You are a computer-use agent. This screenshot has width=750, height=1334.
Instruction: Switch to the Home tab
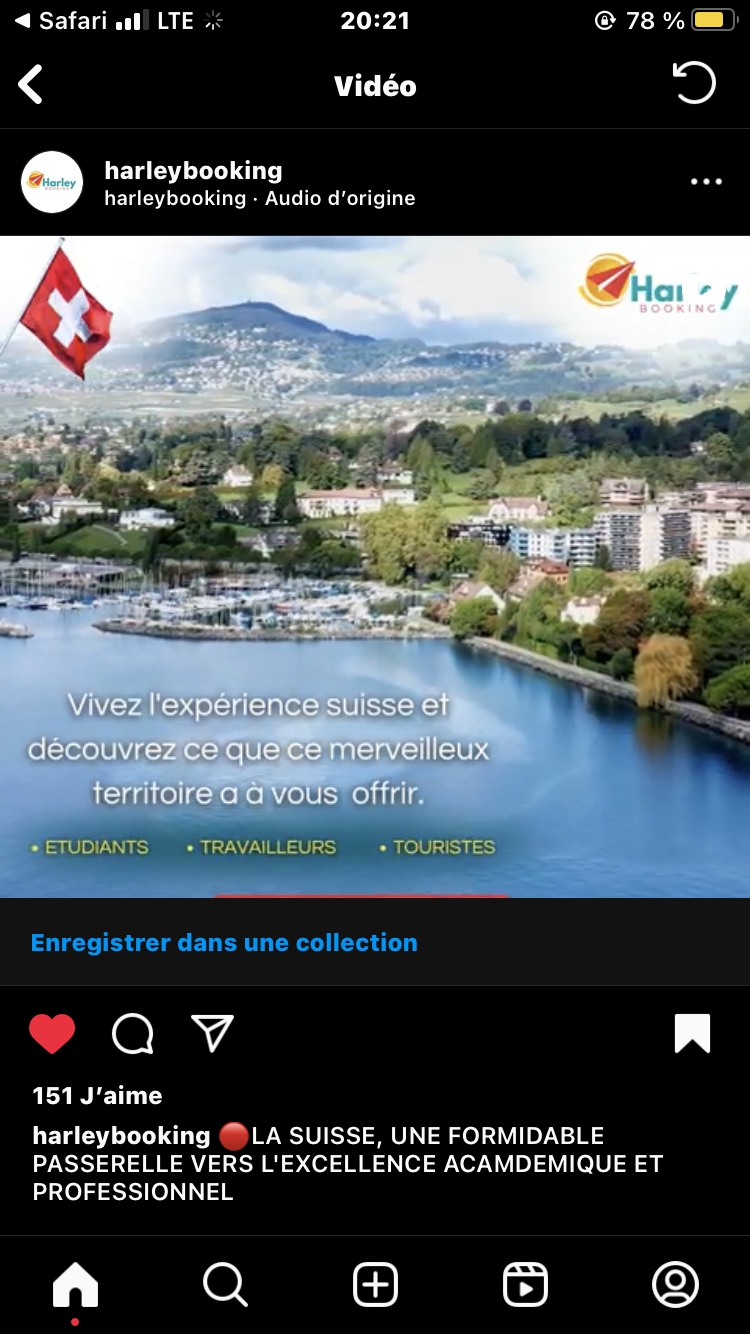[75, 1285]
